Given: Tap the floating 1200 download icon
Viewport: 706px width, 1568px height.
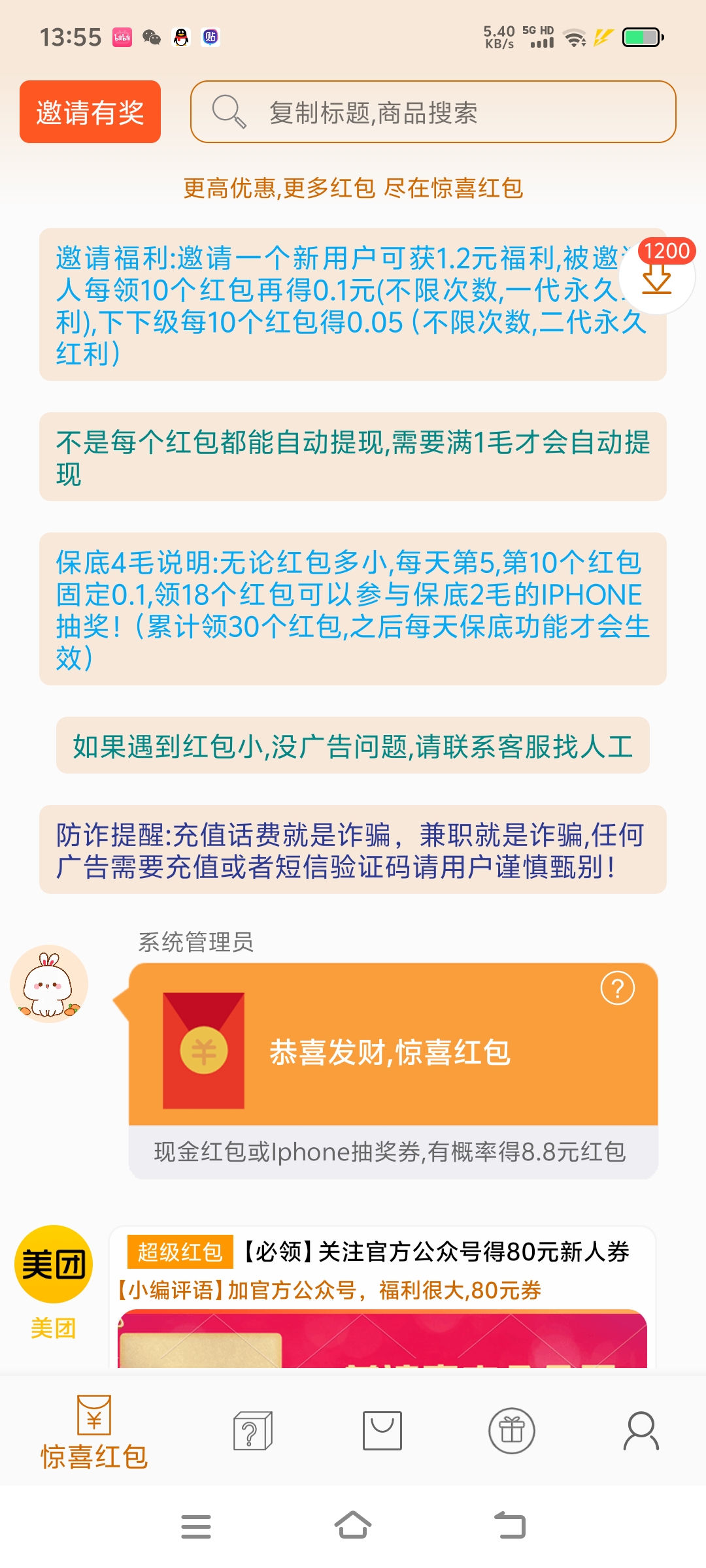Looking at the screenshot, I should (657, 276).
